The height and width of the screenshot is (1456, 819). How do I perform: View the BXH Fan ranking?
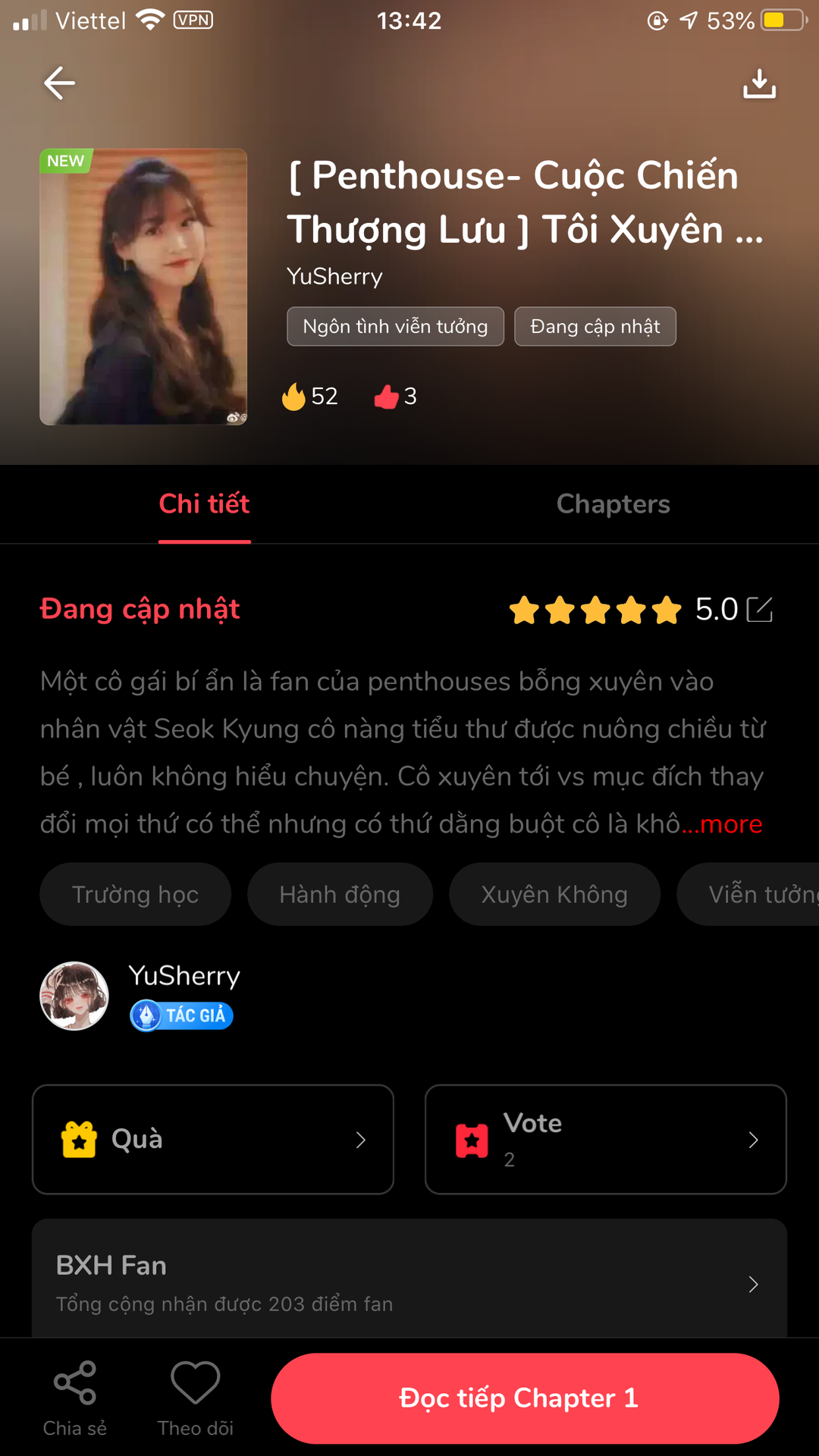[409, 1283]
